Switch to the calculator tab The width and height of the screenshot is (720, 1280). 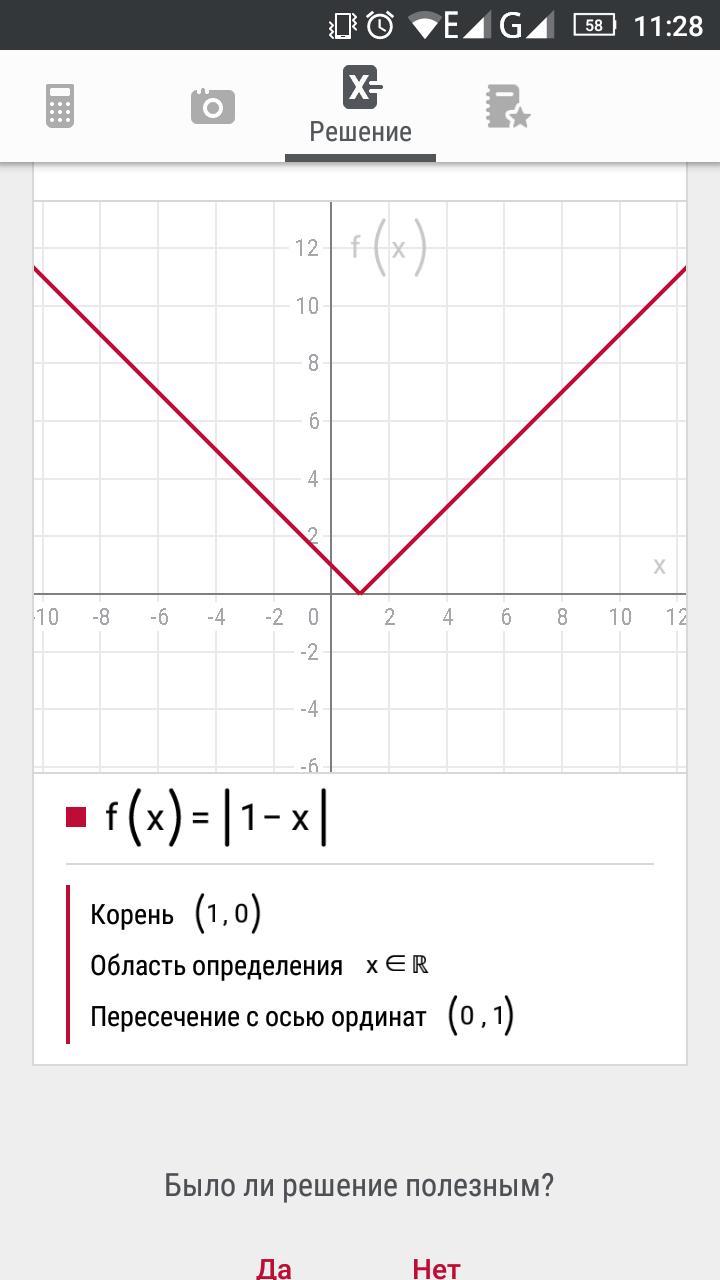pyautogui.click(x=60, y=106)
